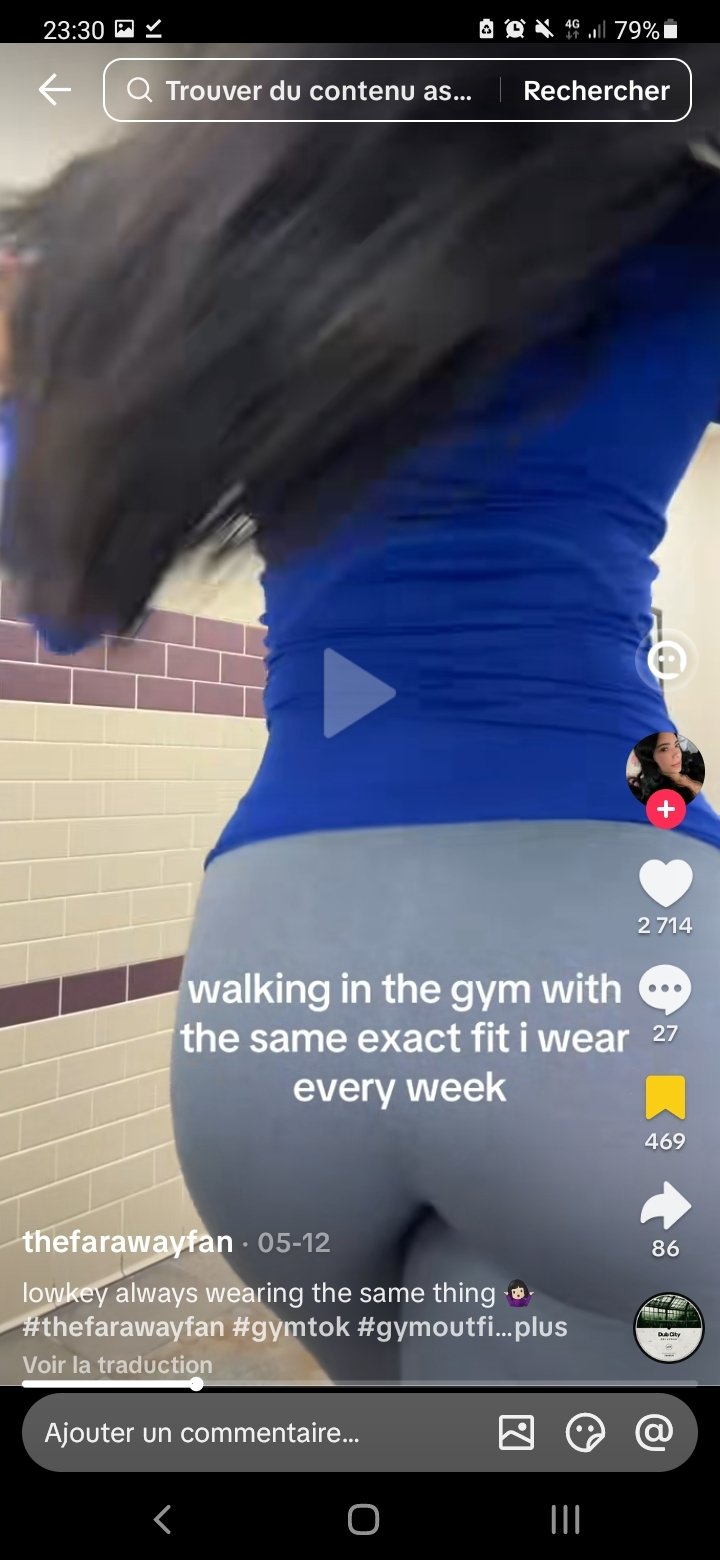Open the Dub City sound disc
Image resolution: width=720 pixels, height=1560 pixels.
[x=669, y=1328]
